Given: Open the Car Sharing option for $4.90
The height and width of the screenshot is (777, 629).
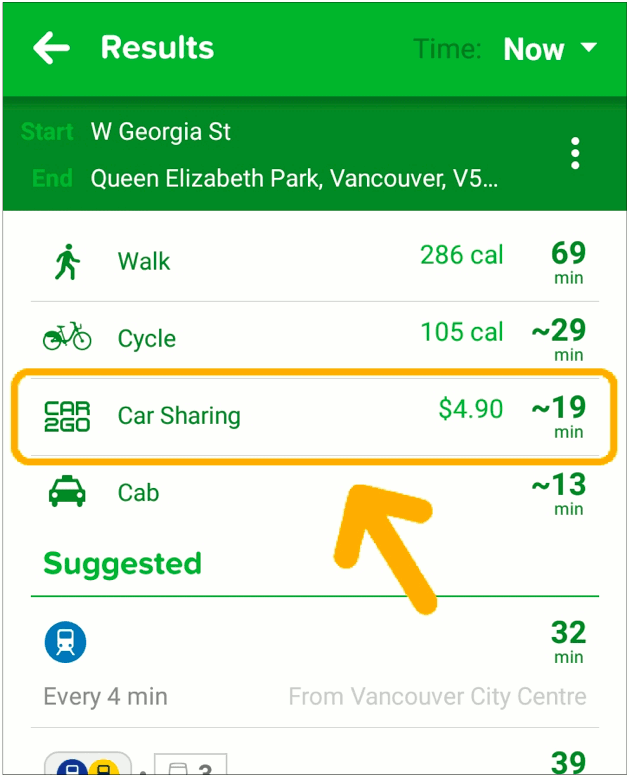Looking at the screenshot, I should click(314, 415).
